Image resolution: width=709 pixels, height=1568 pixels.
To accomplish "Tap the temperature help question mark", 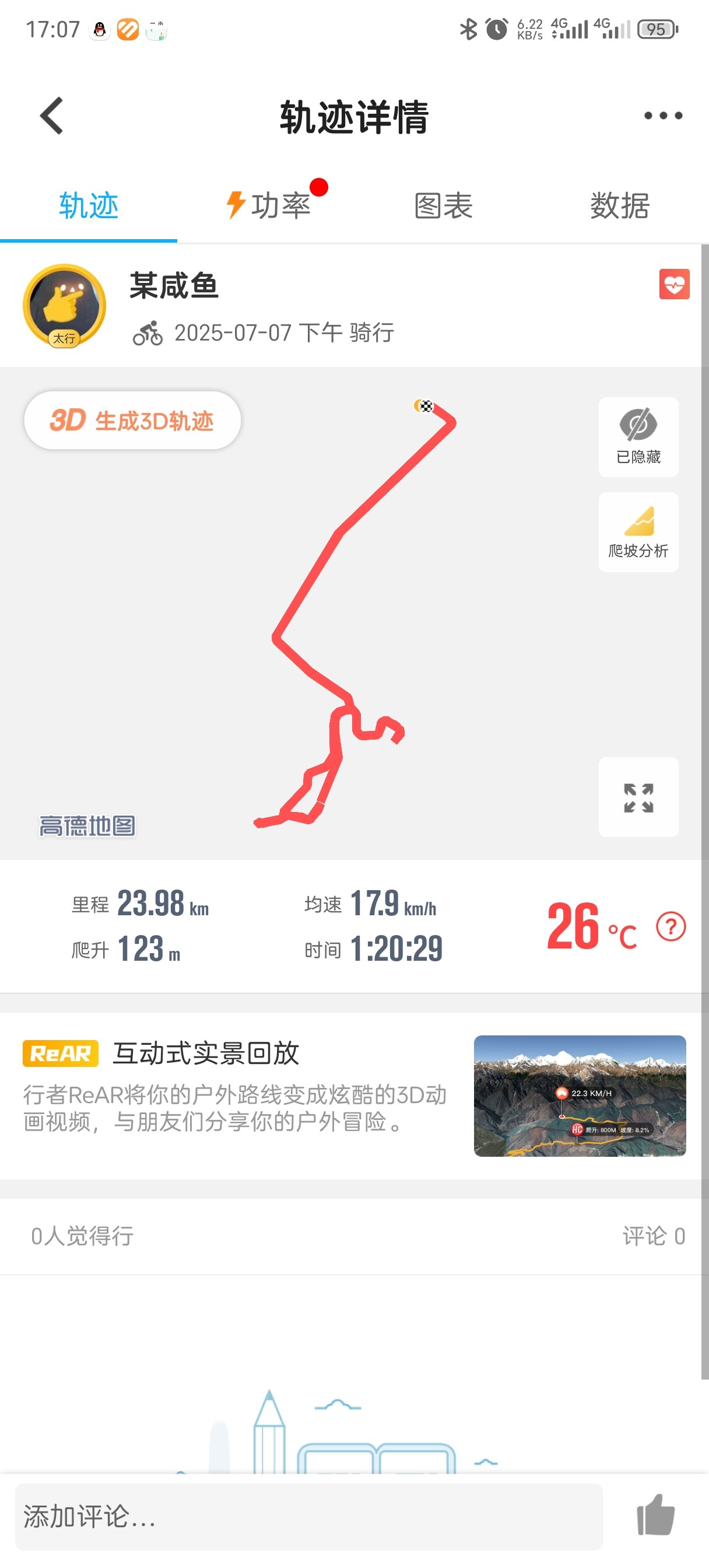I will 671,926.
